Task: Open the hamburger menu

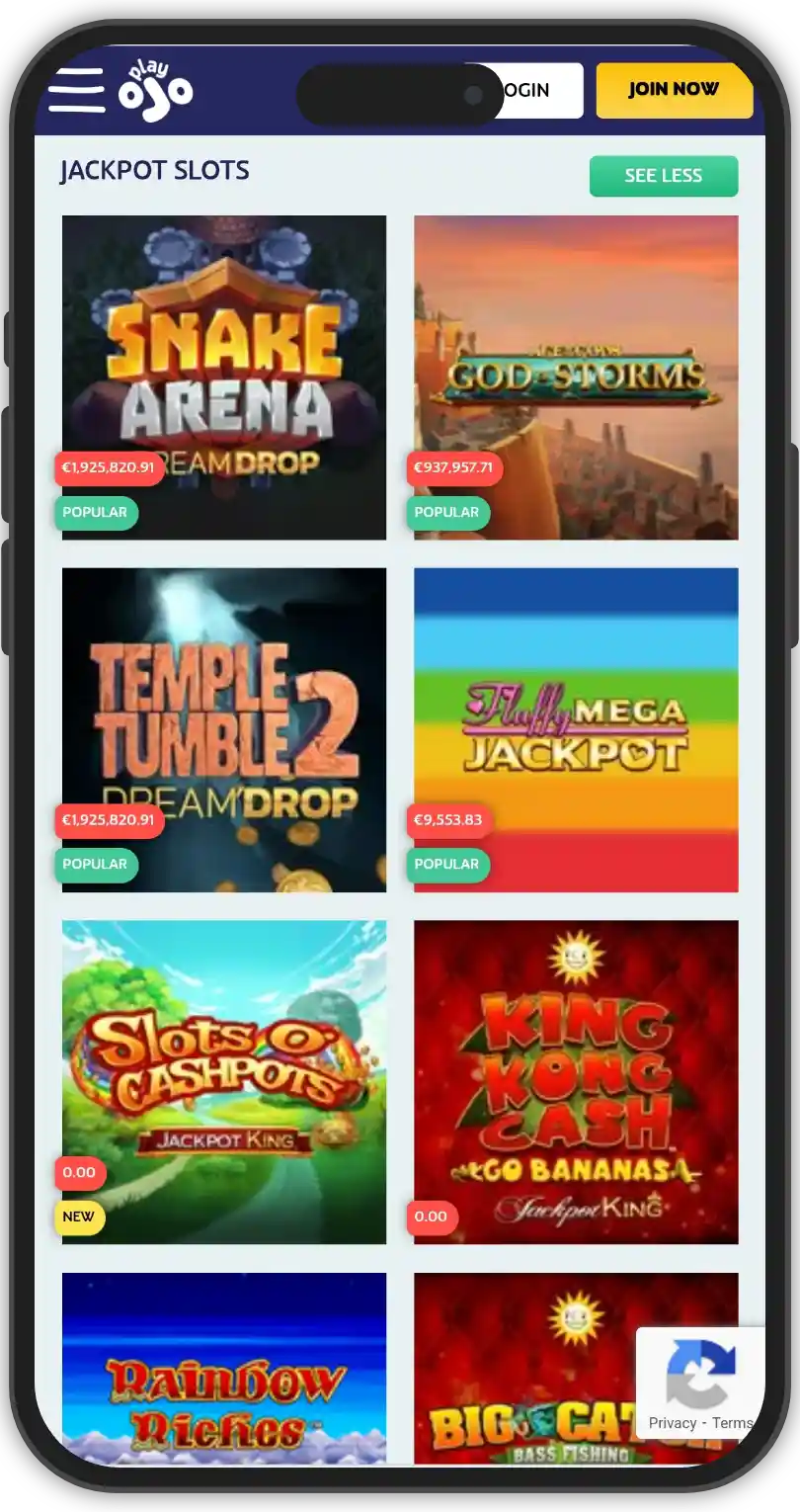Action: [76, 91]
